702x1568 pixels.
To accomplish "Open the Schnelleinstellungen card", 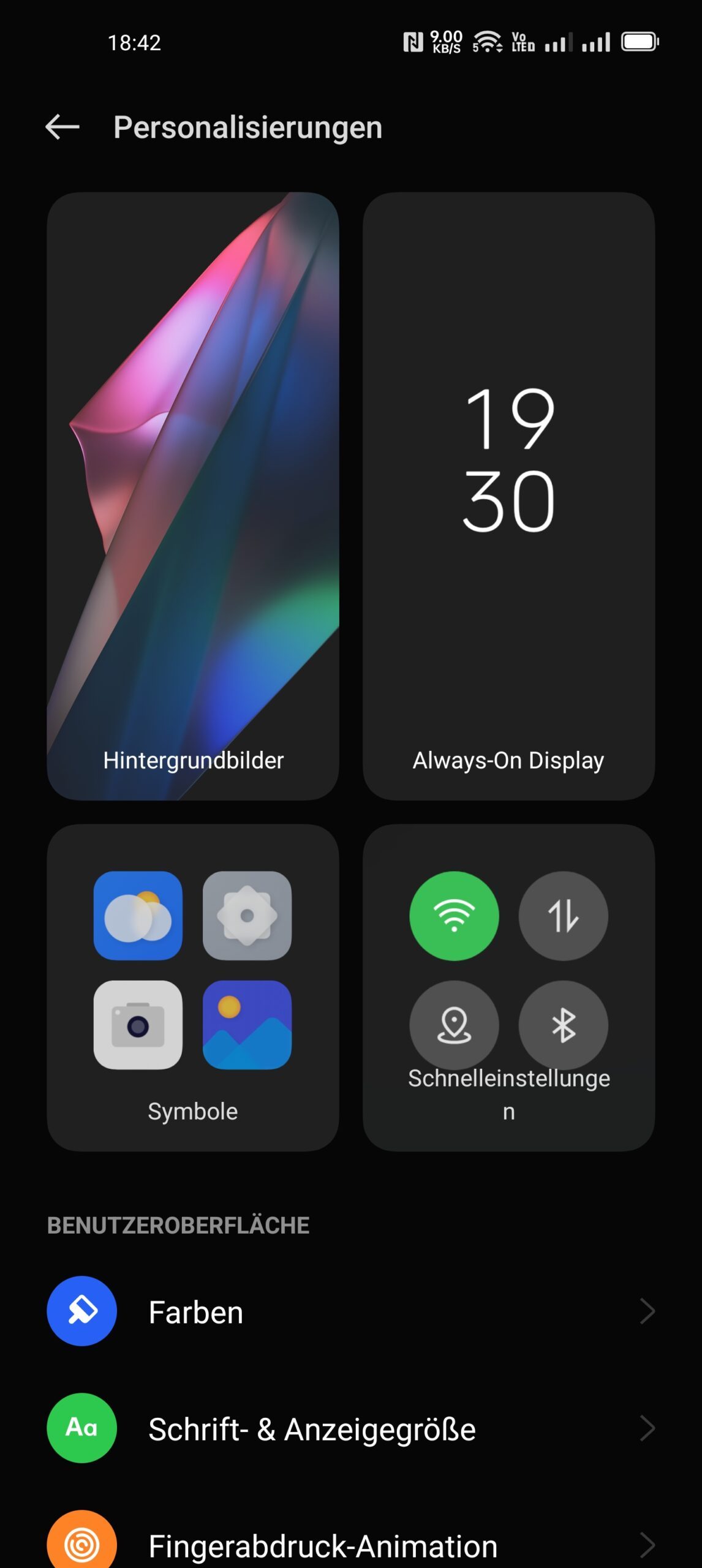I will (x=508, y=987).
